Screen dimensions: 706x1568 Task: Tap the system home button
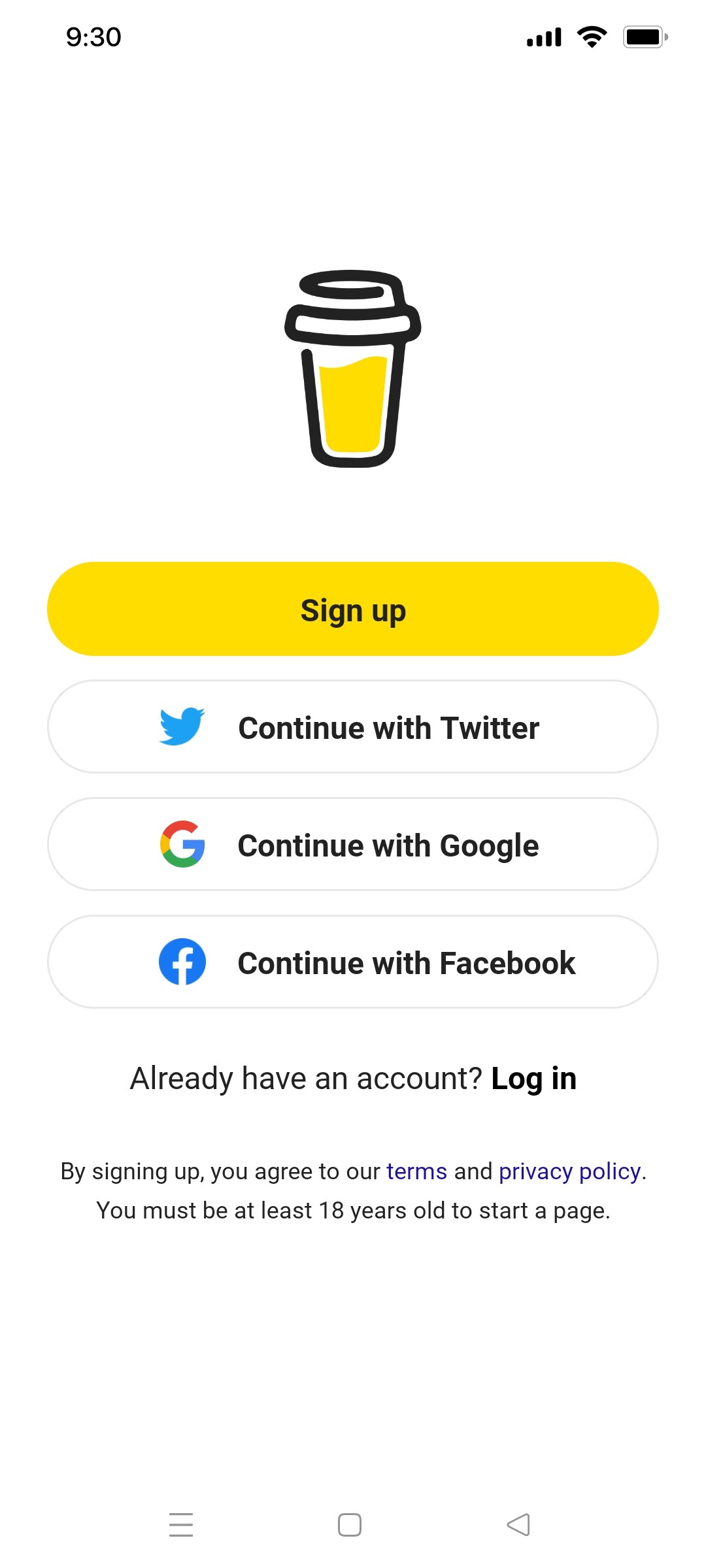click(350, 1525)
